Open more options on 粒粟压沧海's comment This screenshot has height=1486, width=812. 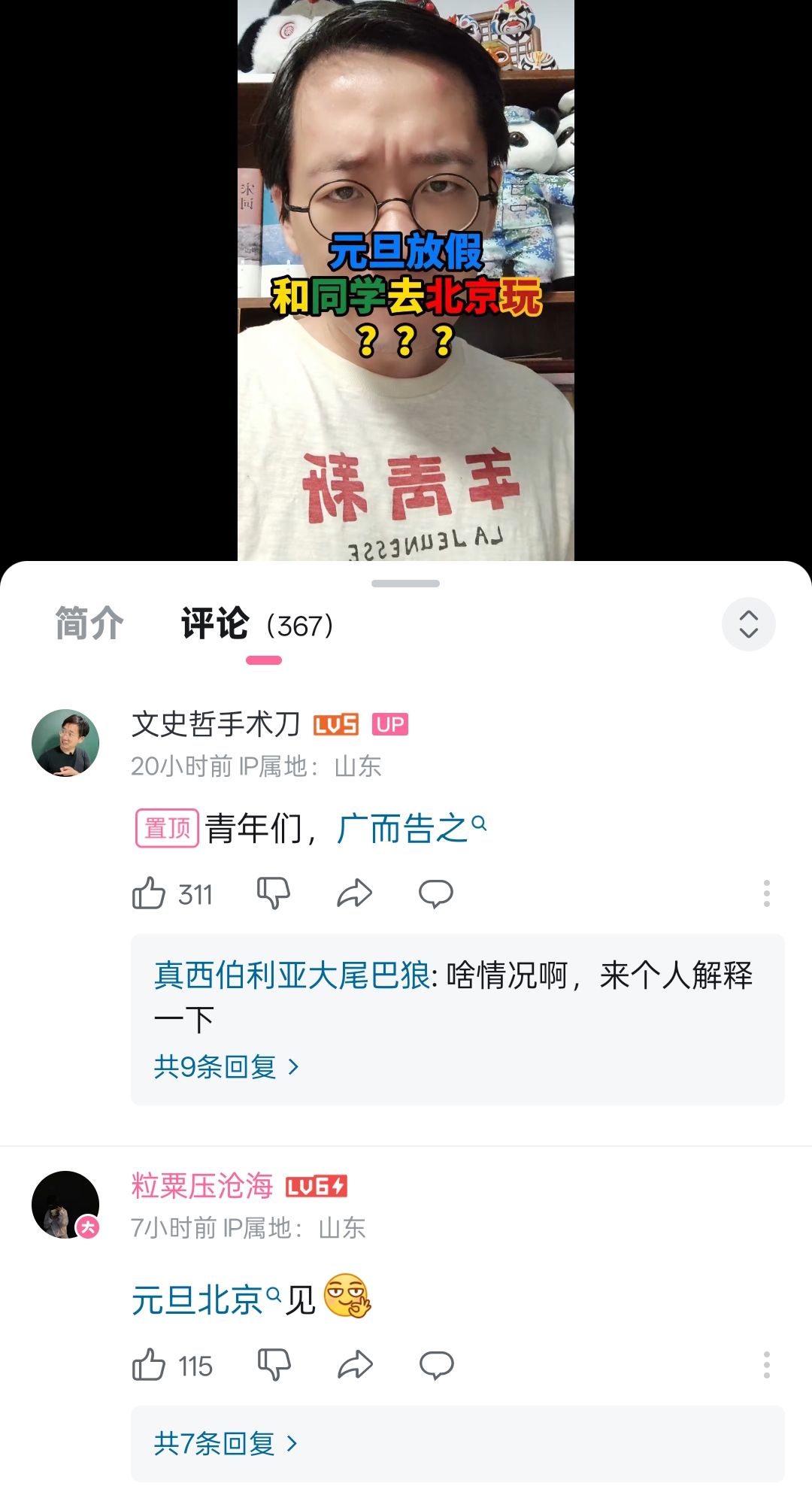[x=766, y=1364]
